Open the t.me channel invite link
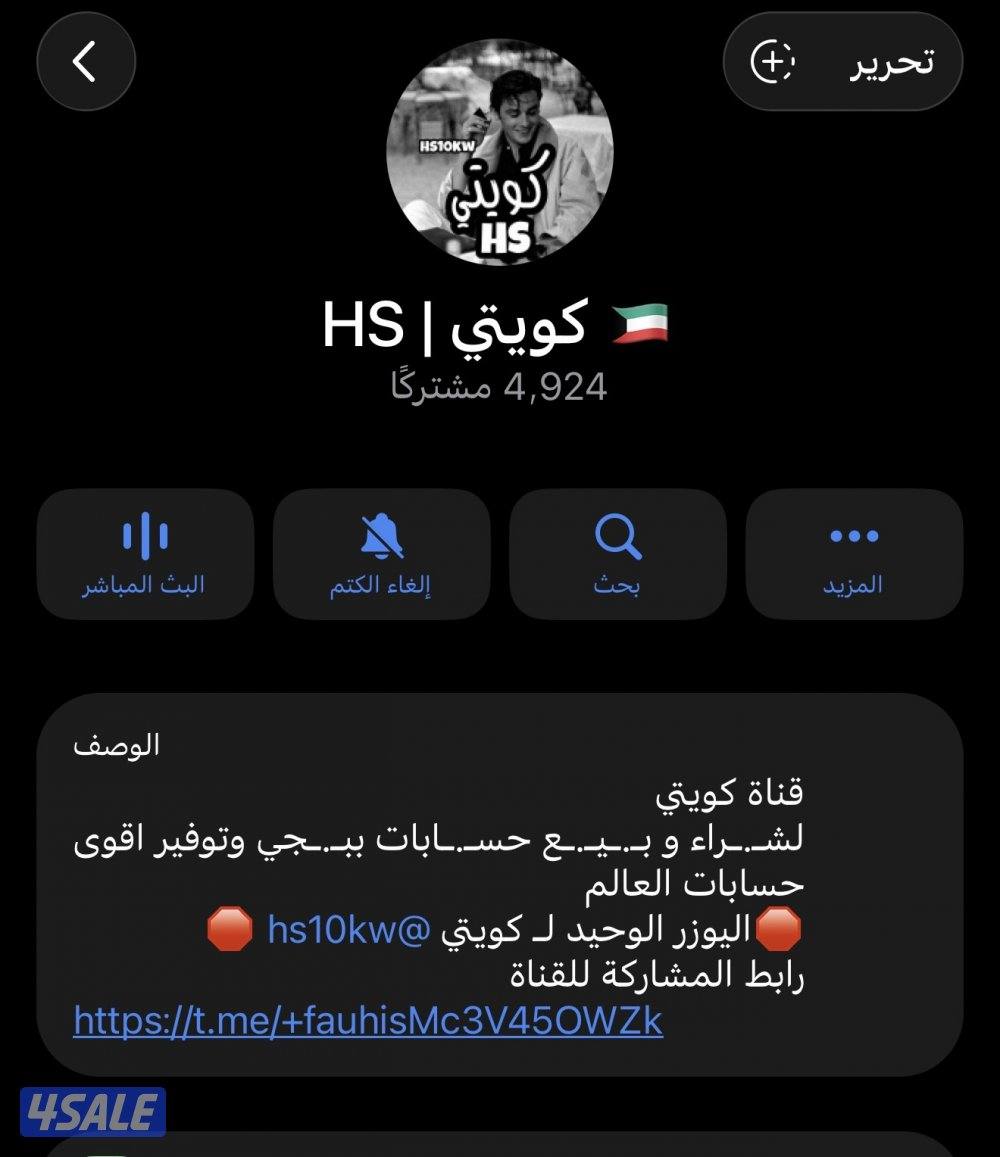The image size is (1000, 1157). [365, 1019]
